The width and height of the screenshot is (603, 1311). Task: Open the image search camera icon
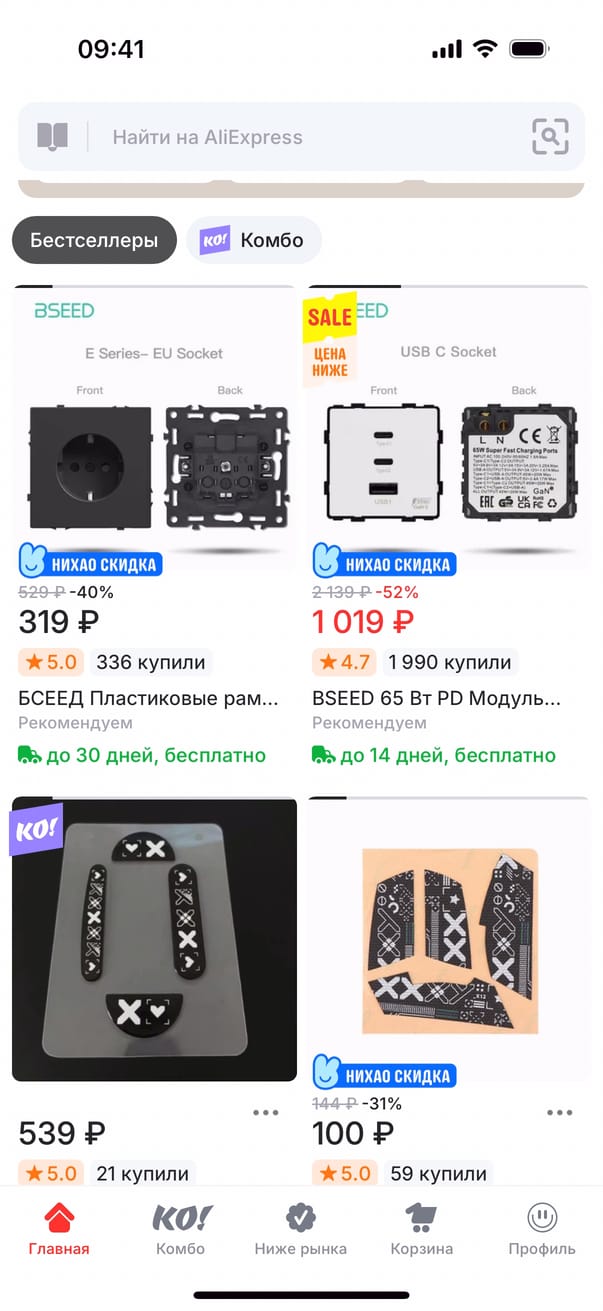pyautogui.click(x=550, y=137)
